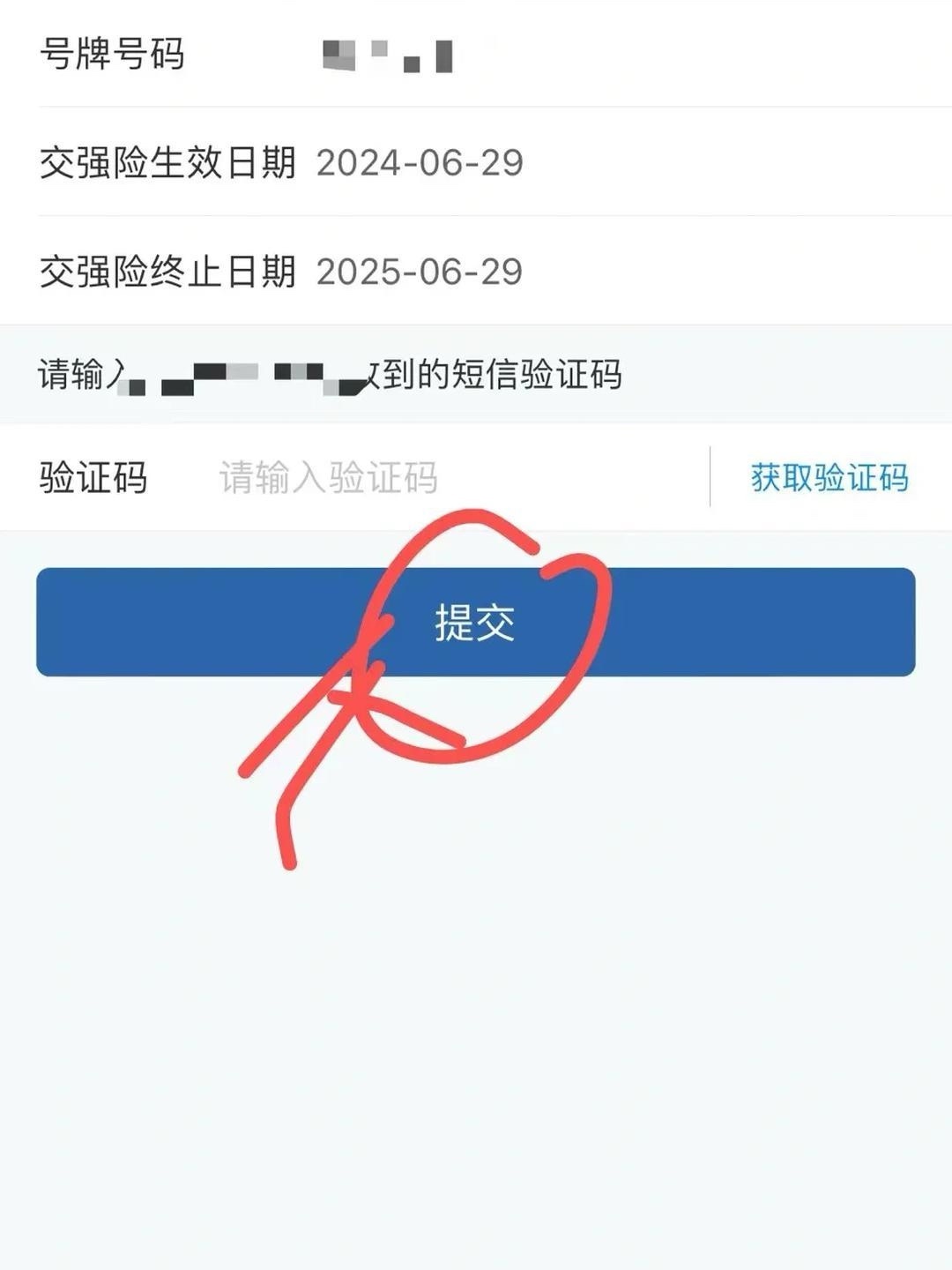Viewport: 952px width, 1270px height.
Task: Tap 获取验证码 to request code
Action: click(829, 478)
